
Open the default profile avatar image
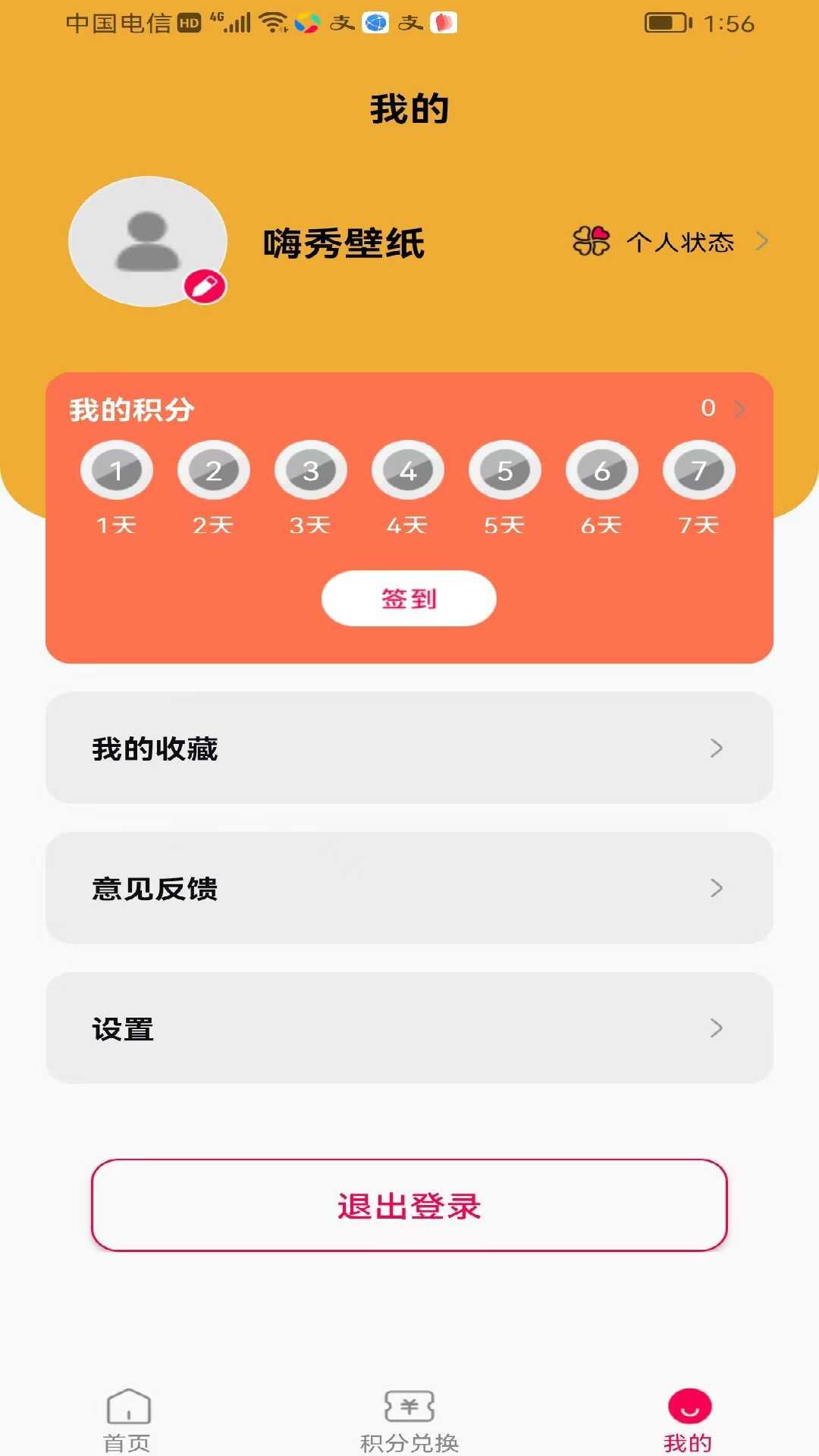click(x=148, y=241)
